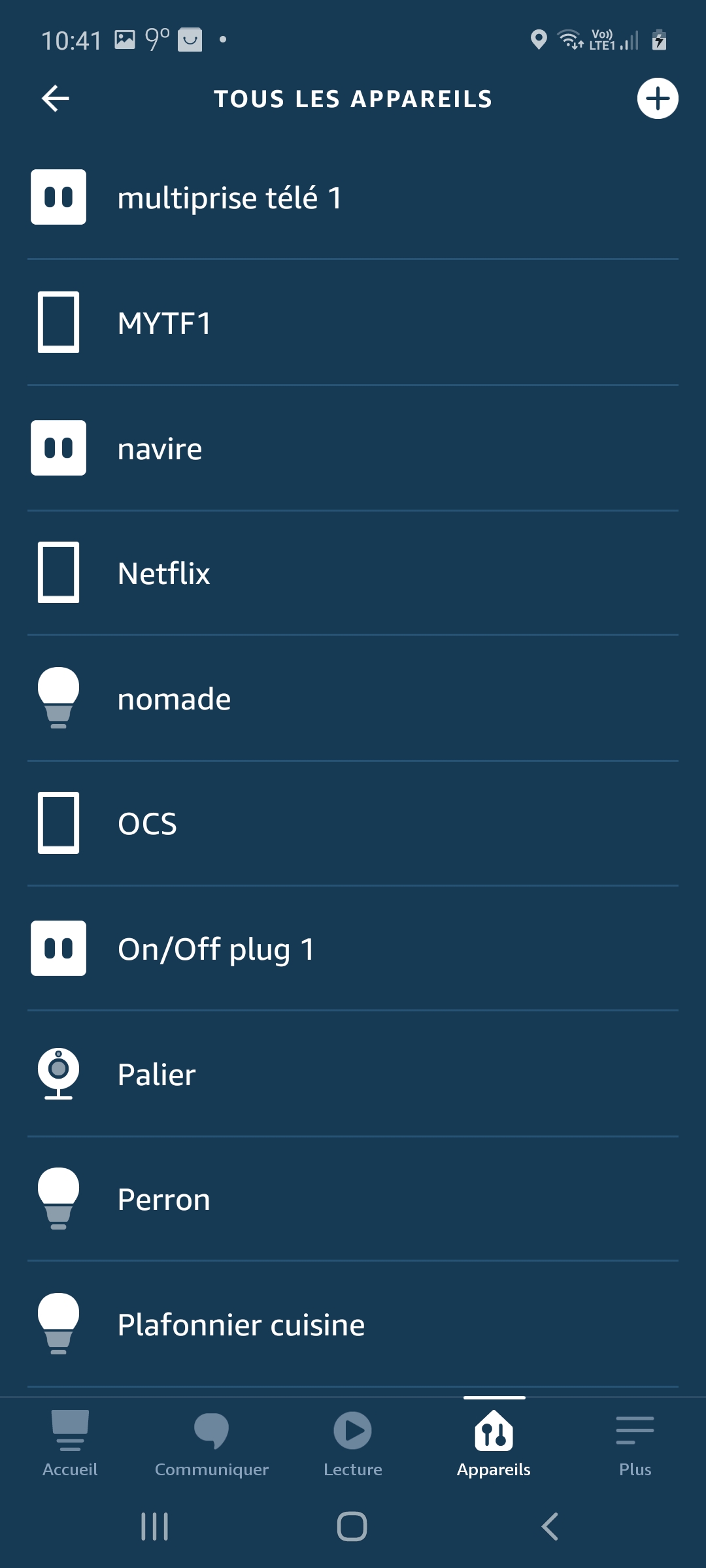
Task: Go to the Lecture tab
Action: 353,1444
